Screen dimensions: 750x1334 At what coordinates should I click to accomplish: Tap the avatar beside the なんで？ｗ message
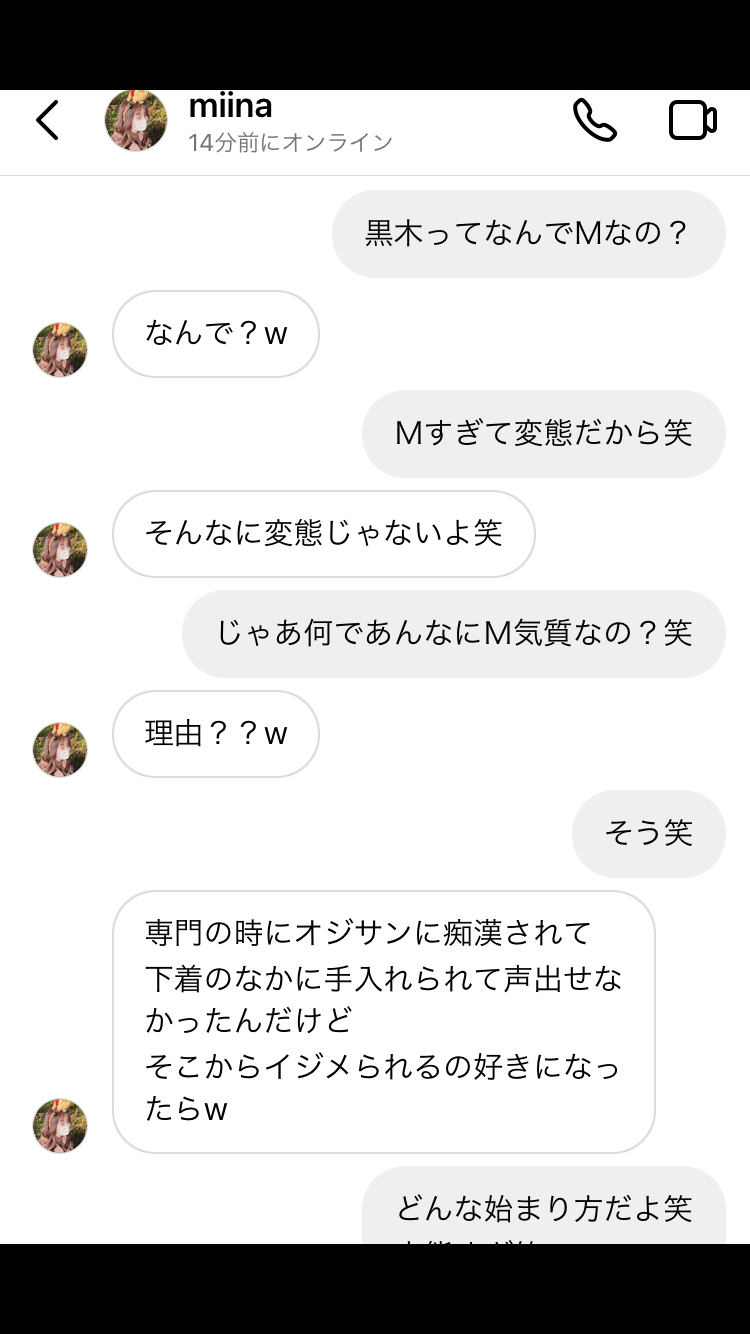(60, 350)
